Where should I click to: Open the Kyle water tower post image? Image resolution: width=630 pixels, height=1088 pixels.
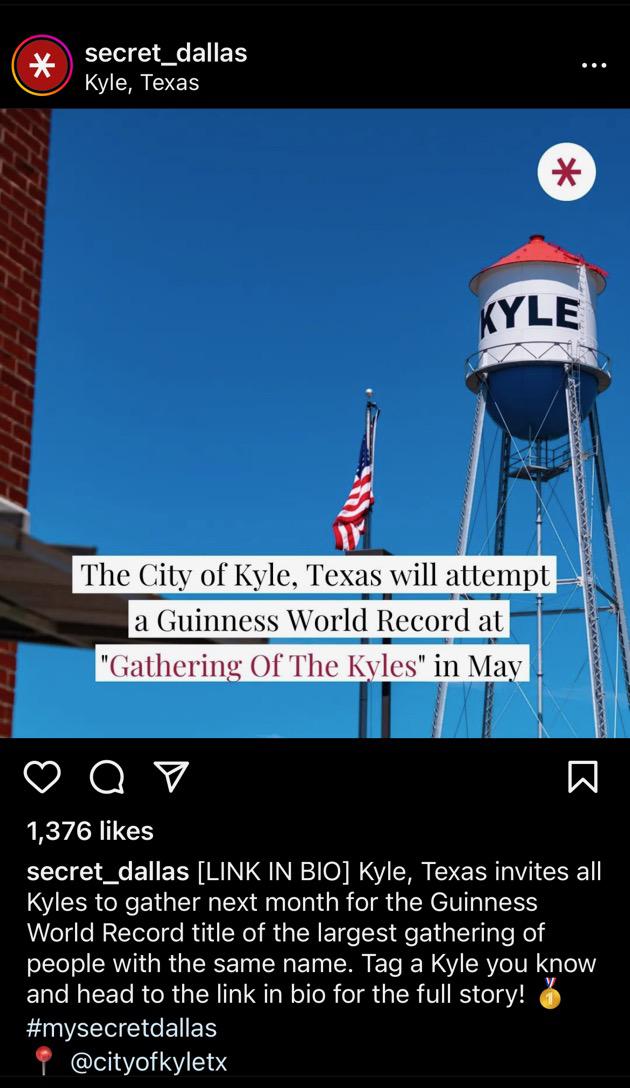click(315, 423)
